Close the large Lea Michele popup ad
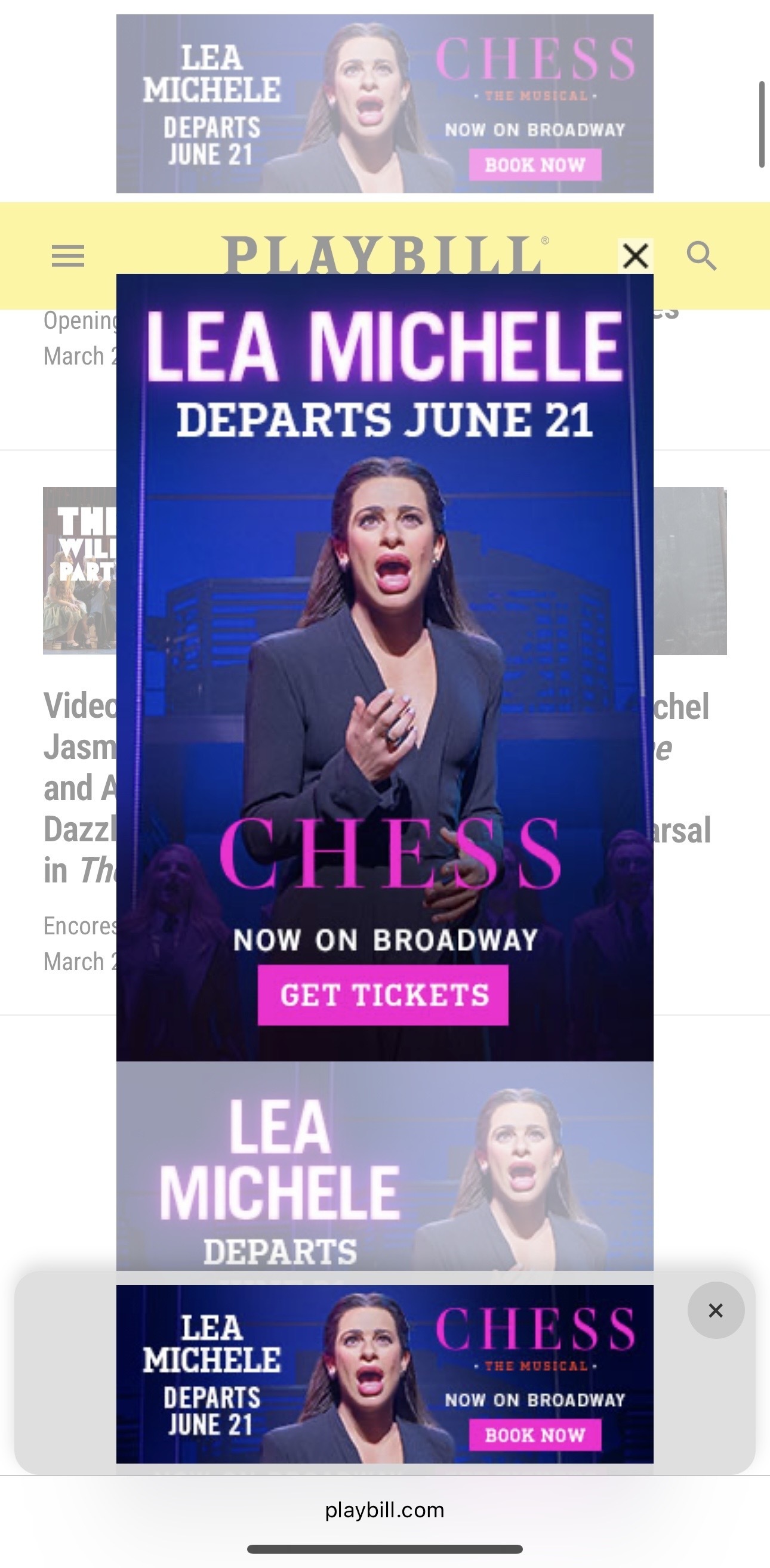Screen dimensions: 770x1568 tap(636, 255)
